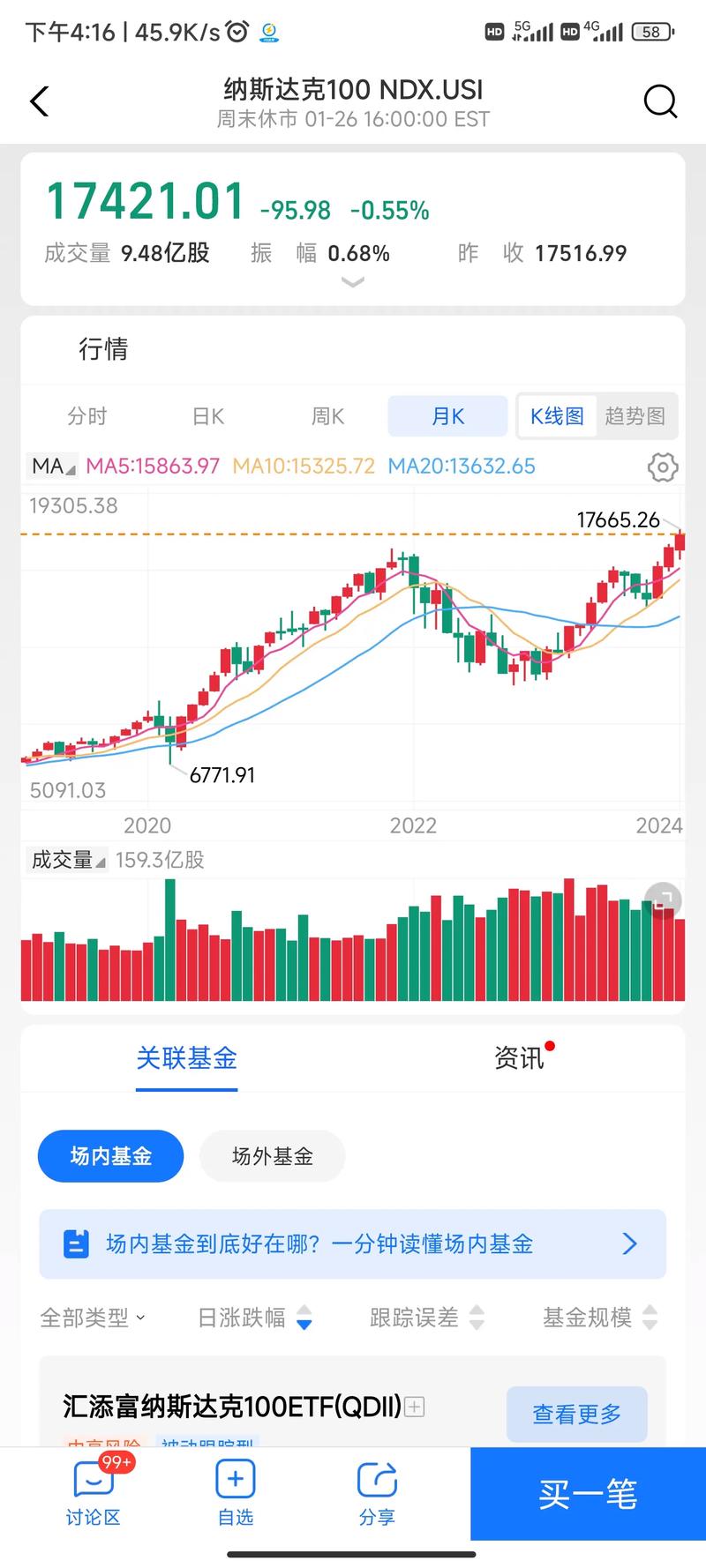Open the 全部类型 filter dropdown

click(x=92, y=1318)
